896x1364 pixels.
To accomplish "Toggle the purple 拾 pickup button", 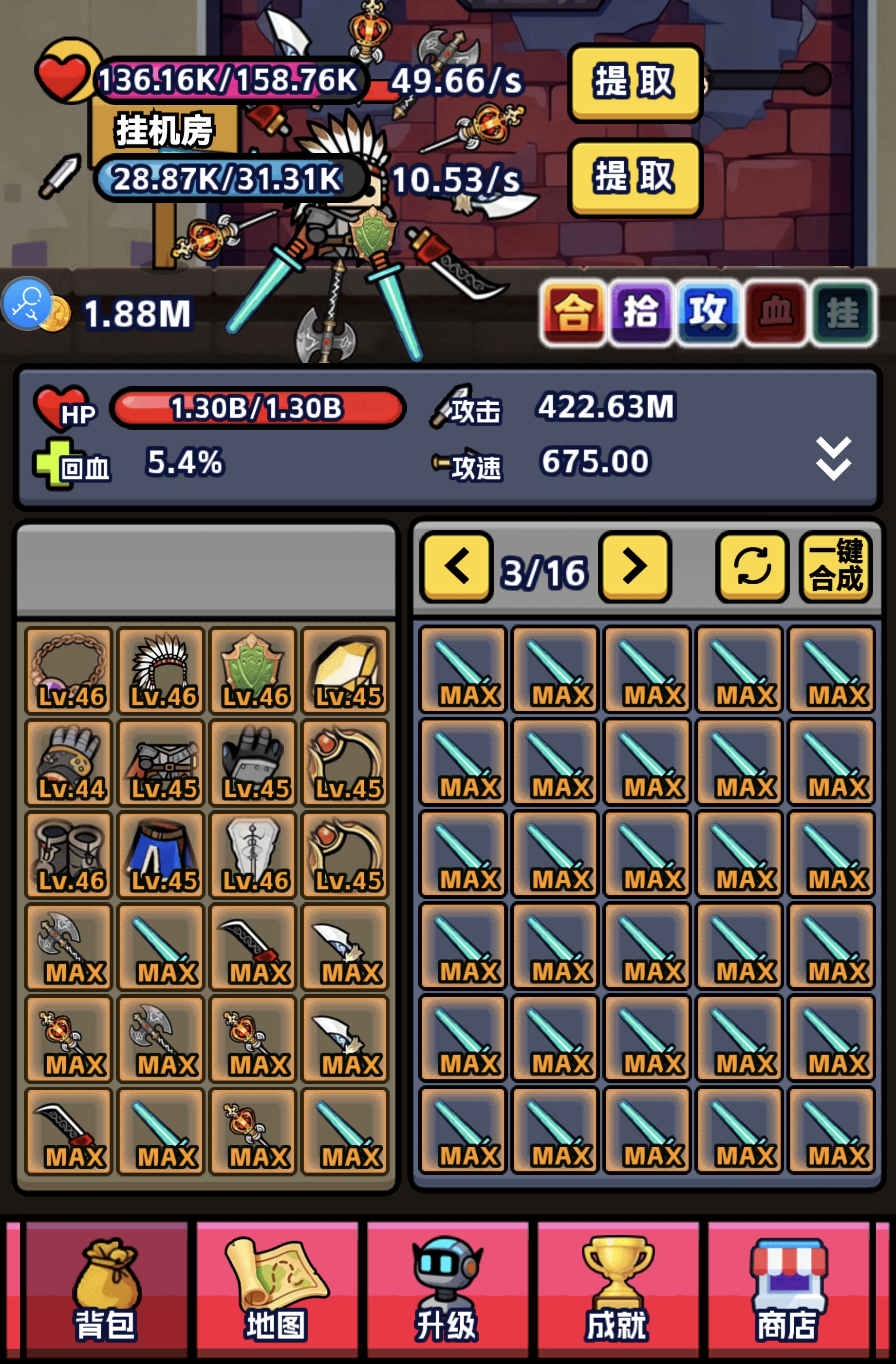I will (x=640, y=313).
